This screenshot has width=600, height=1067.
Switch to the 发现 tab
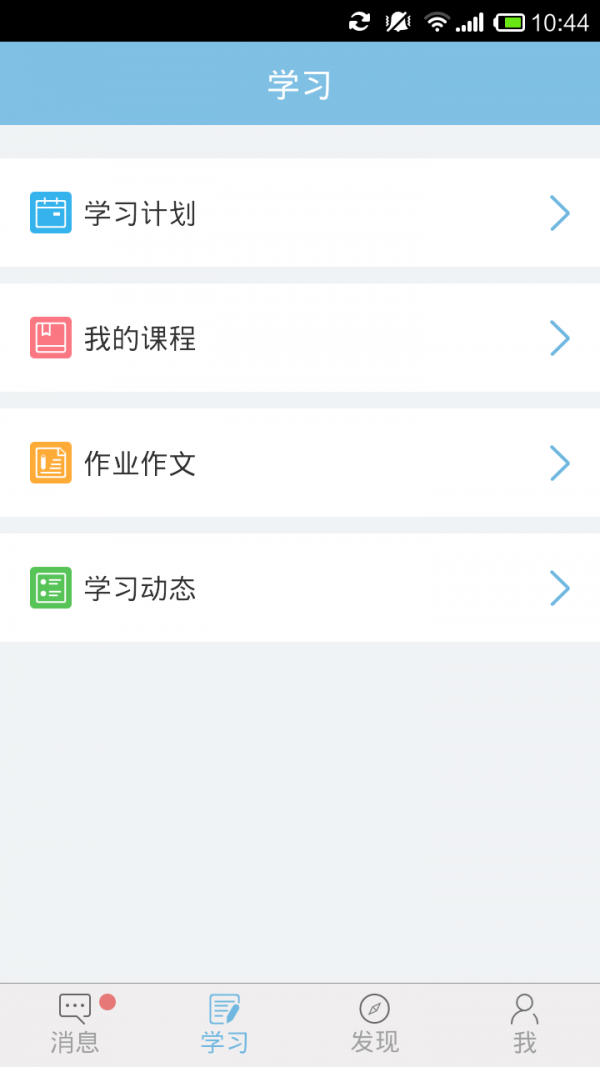[x=375, y=1025]
